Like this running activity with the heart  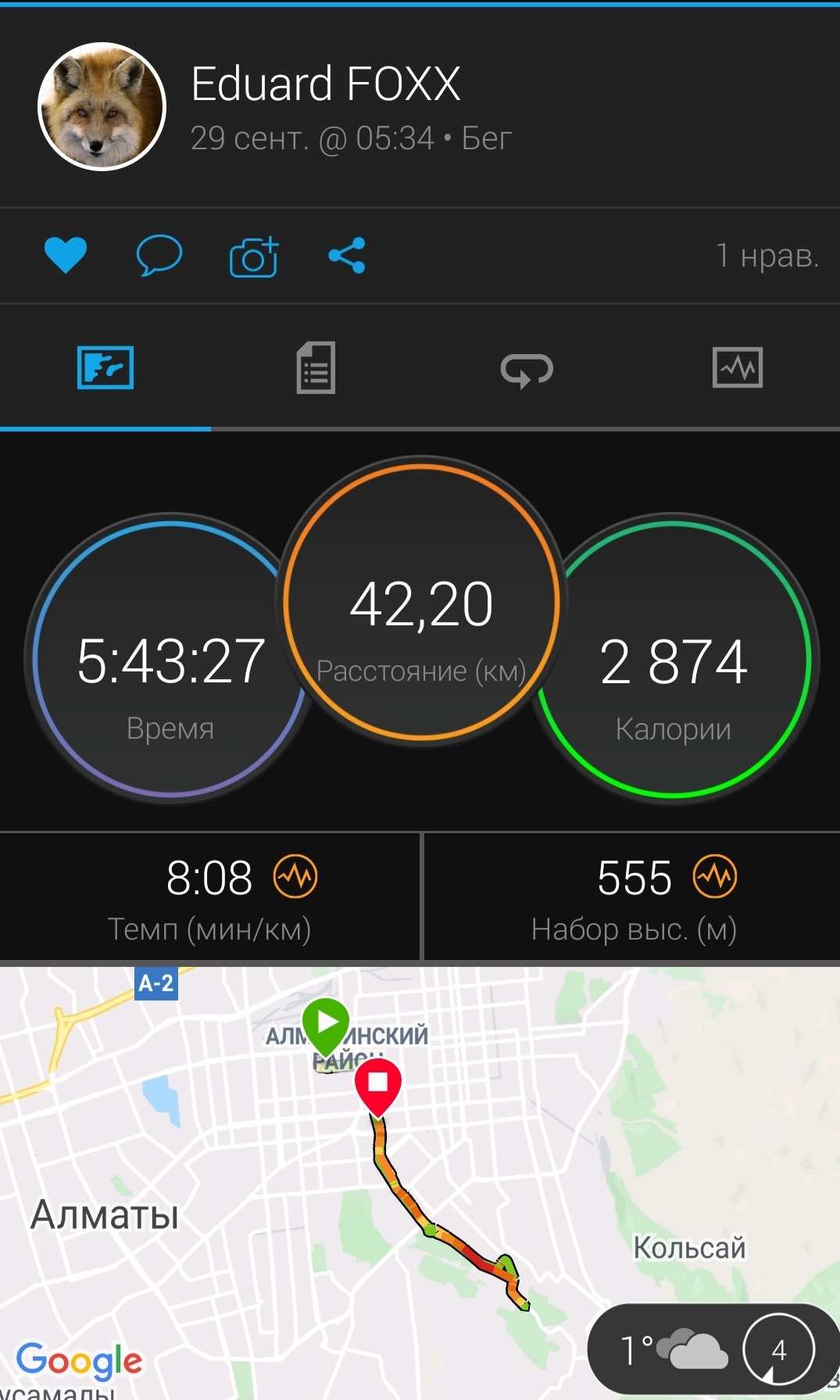[66, 256]
